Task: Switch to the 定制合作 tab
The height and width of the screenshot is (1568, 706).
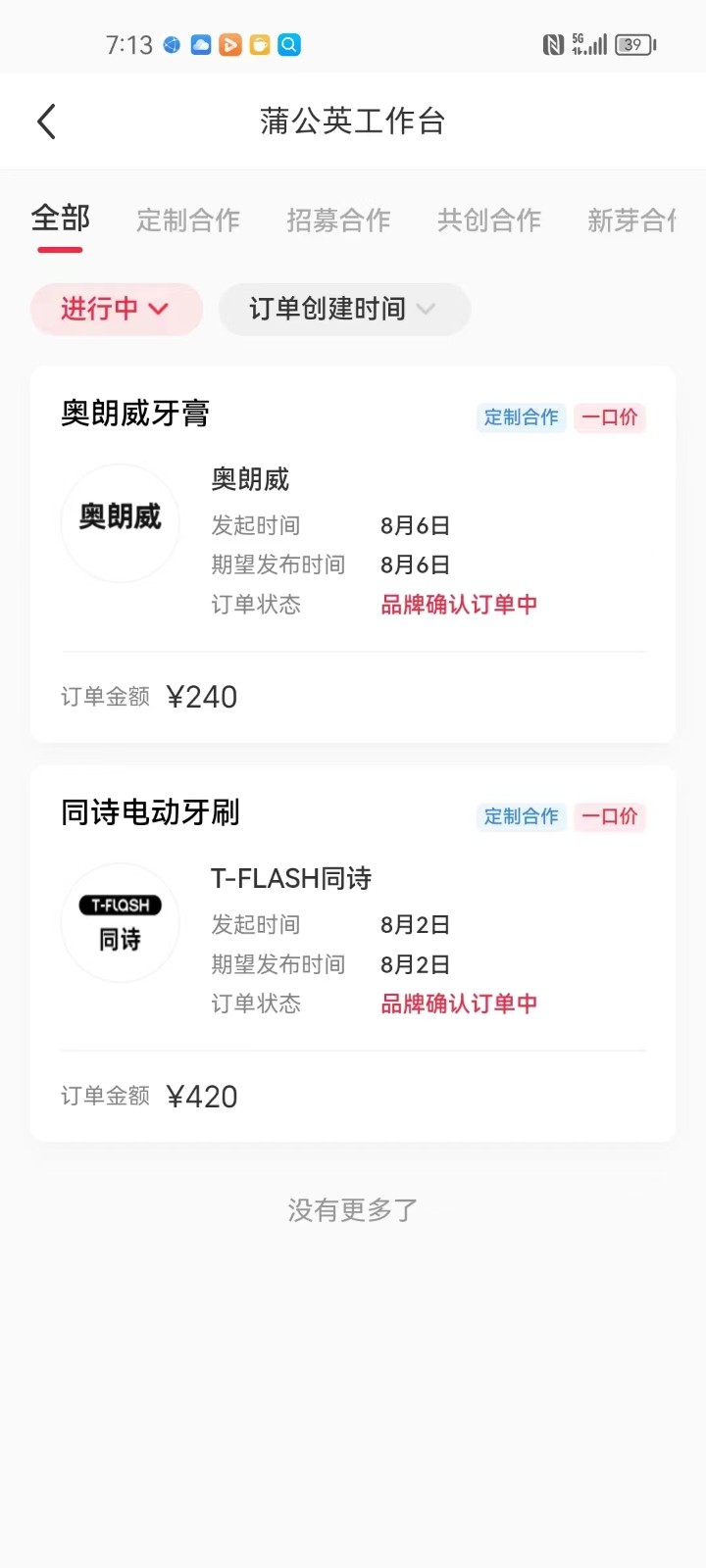Action: (188, 220)
